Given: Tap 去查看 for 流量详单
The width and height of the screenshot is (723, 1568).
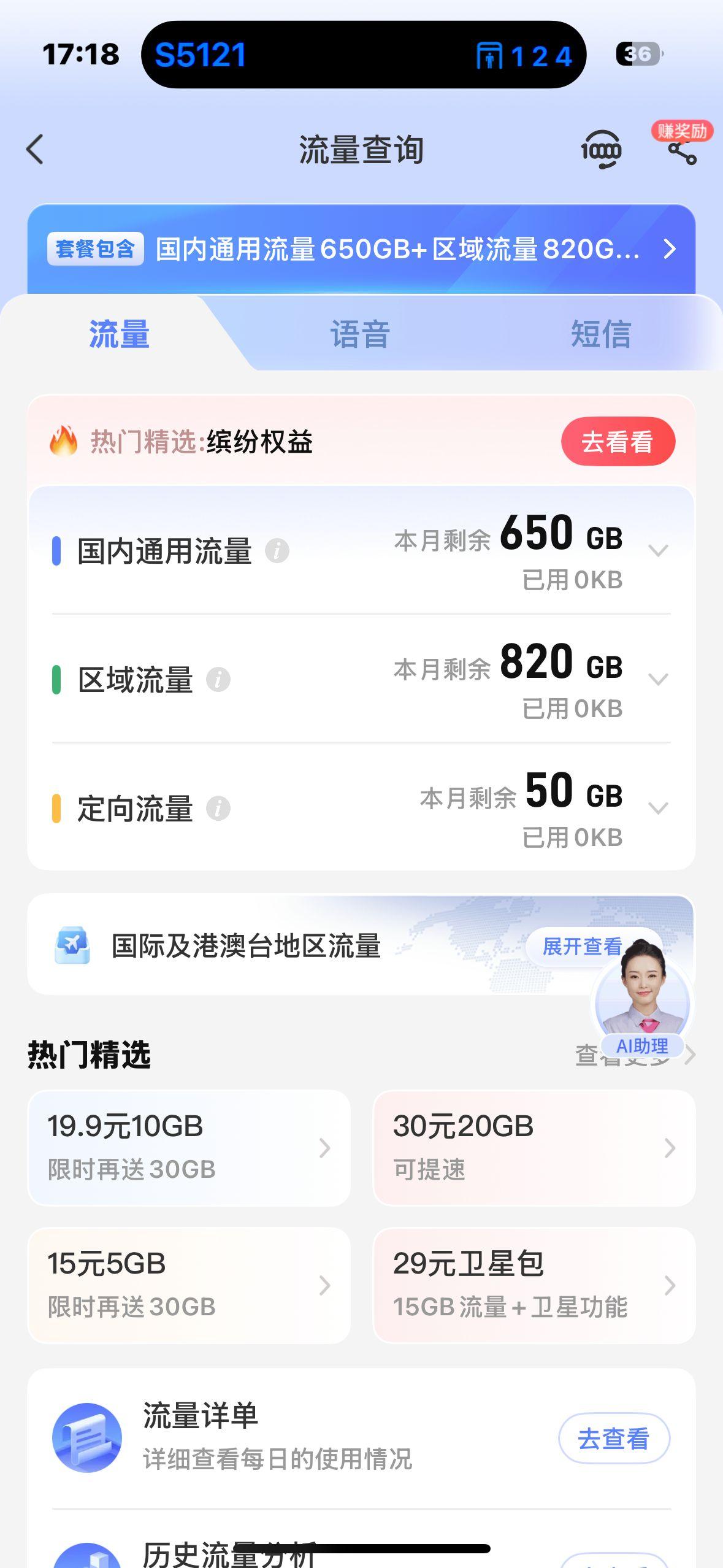Looking at the screenshot, I should point(613,1439).
